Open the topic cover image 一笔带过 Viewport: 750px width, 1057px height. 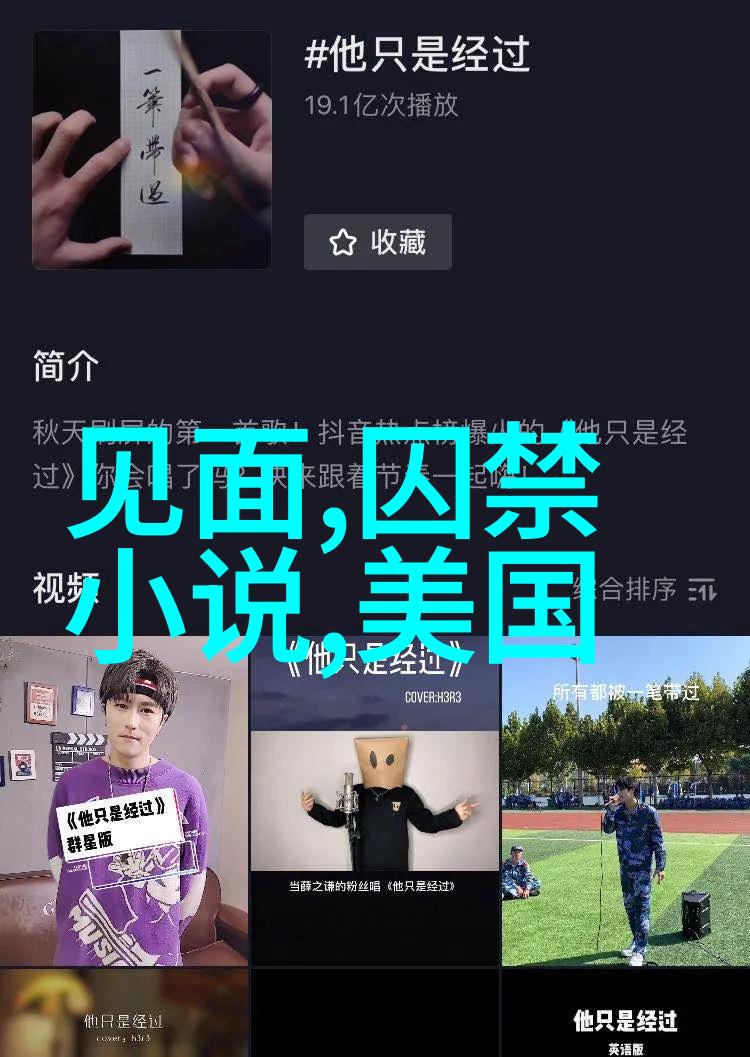coord(152,150)
